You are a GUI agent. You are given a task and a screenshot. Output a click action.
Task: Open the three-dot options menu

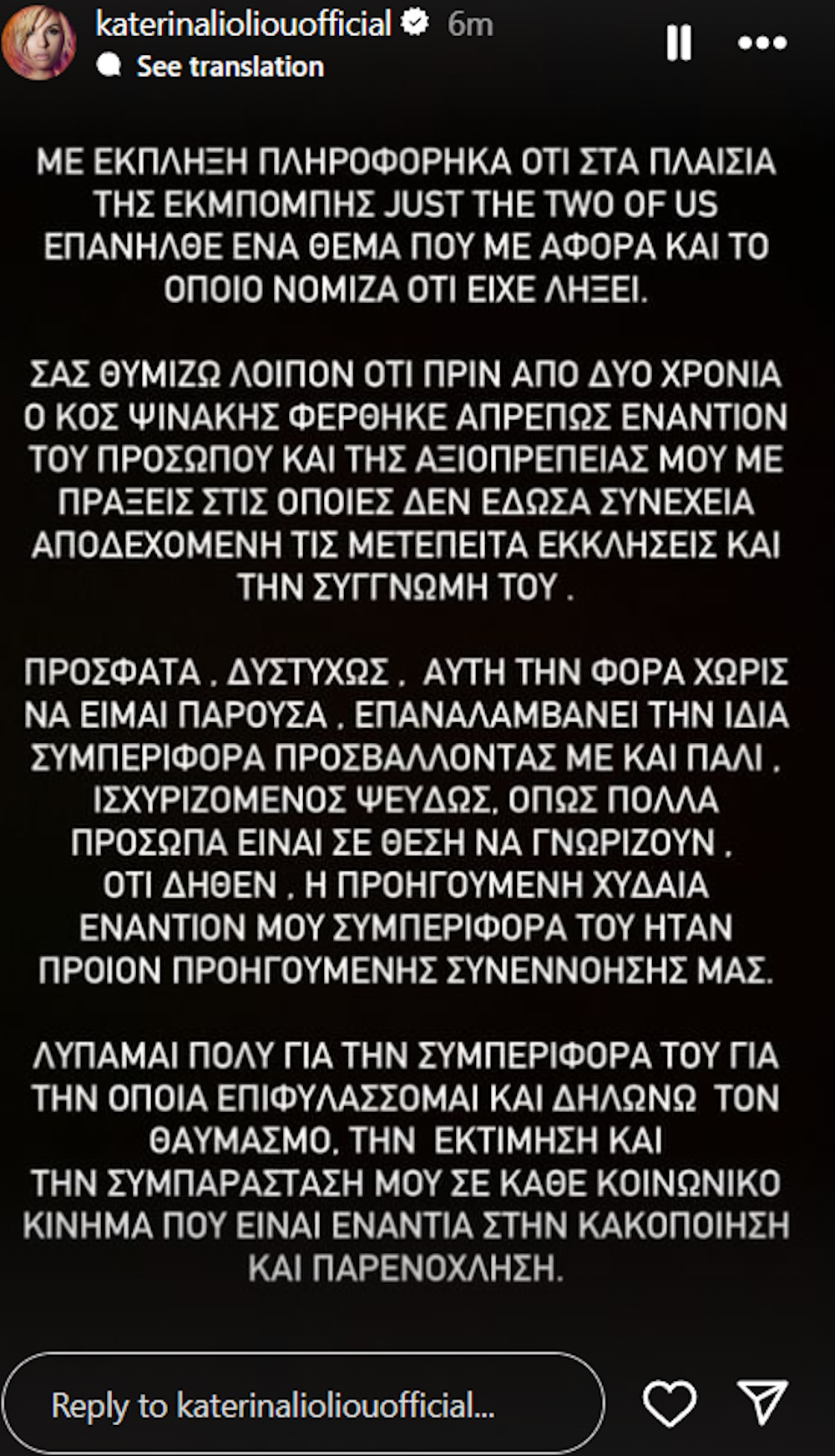click(762, 43)
